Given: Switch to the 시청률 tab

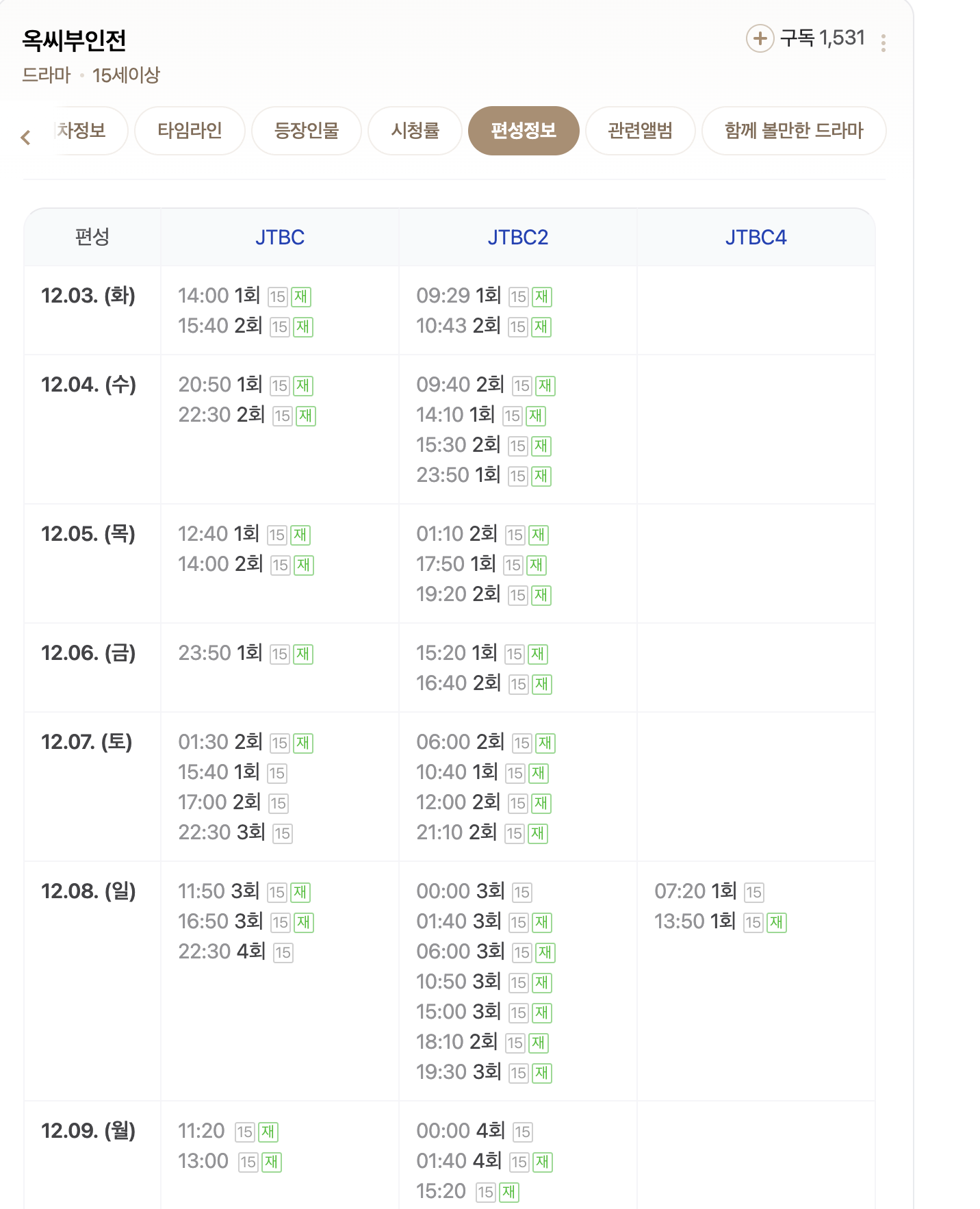Looking at the screenshot, I should pos(414,131).
